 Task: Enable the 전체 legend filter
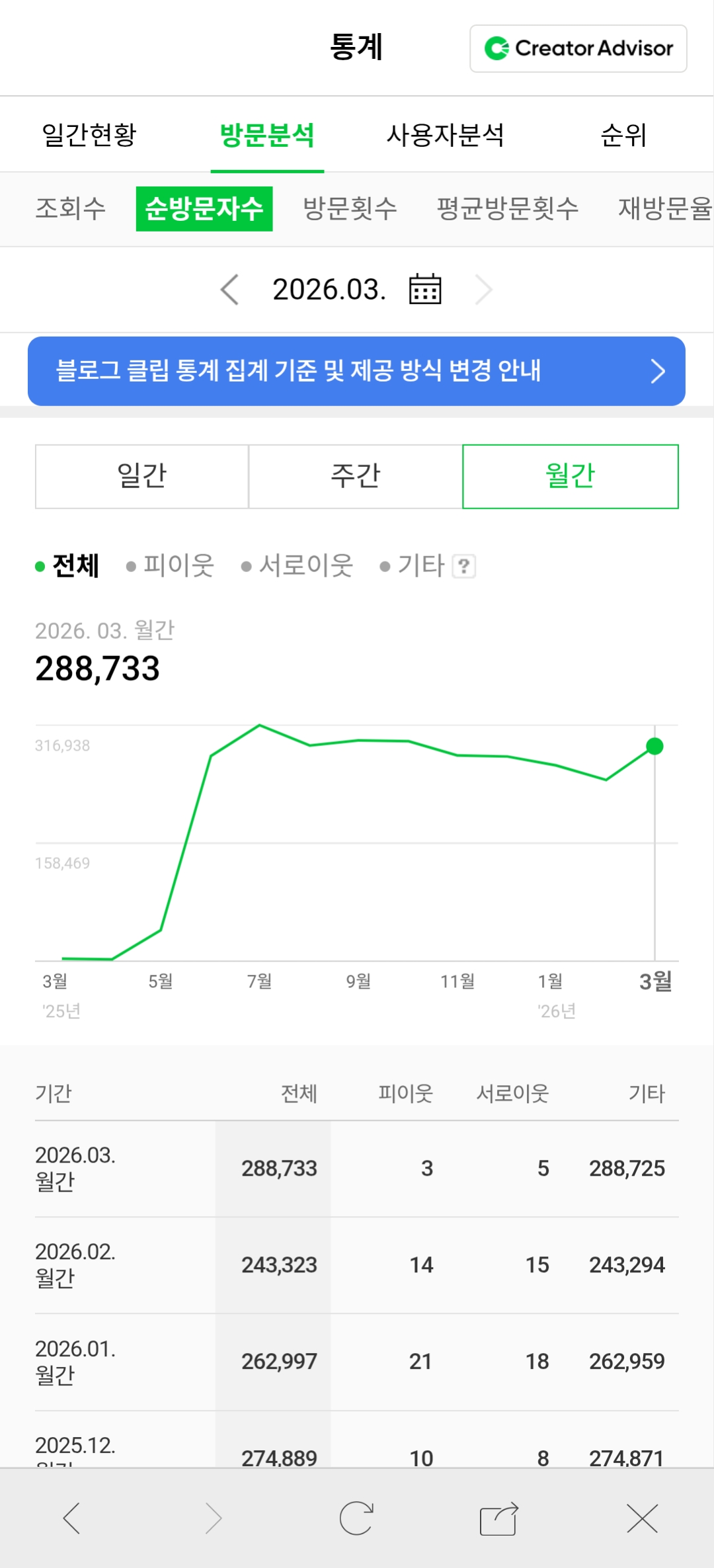tap(73, 565)
